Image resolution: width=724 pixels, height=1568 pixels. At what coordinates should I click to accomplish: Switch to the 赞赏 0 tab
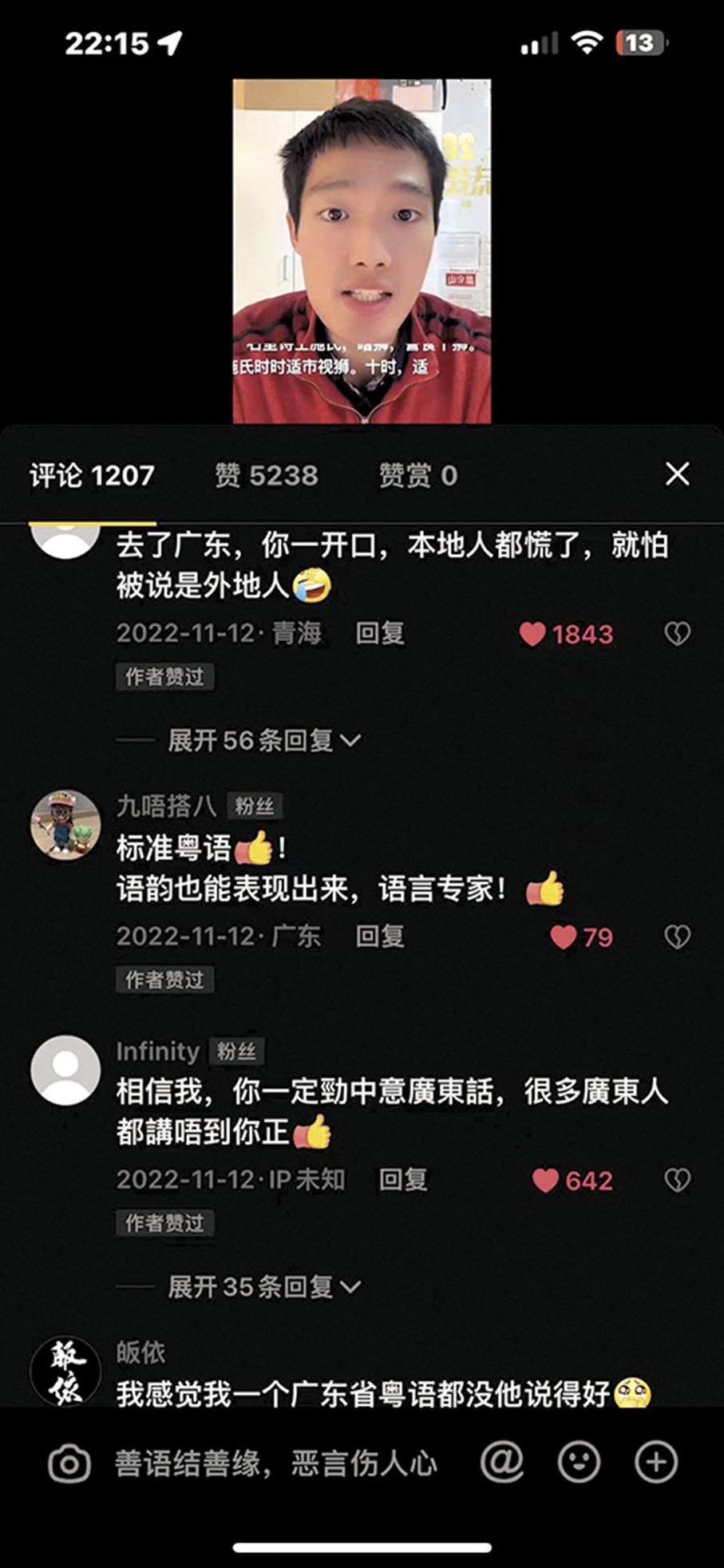(417, 476)
